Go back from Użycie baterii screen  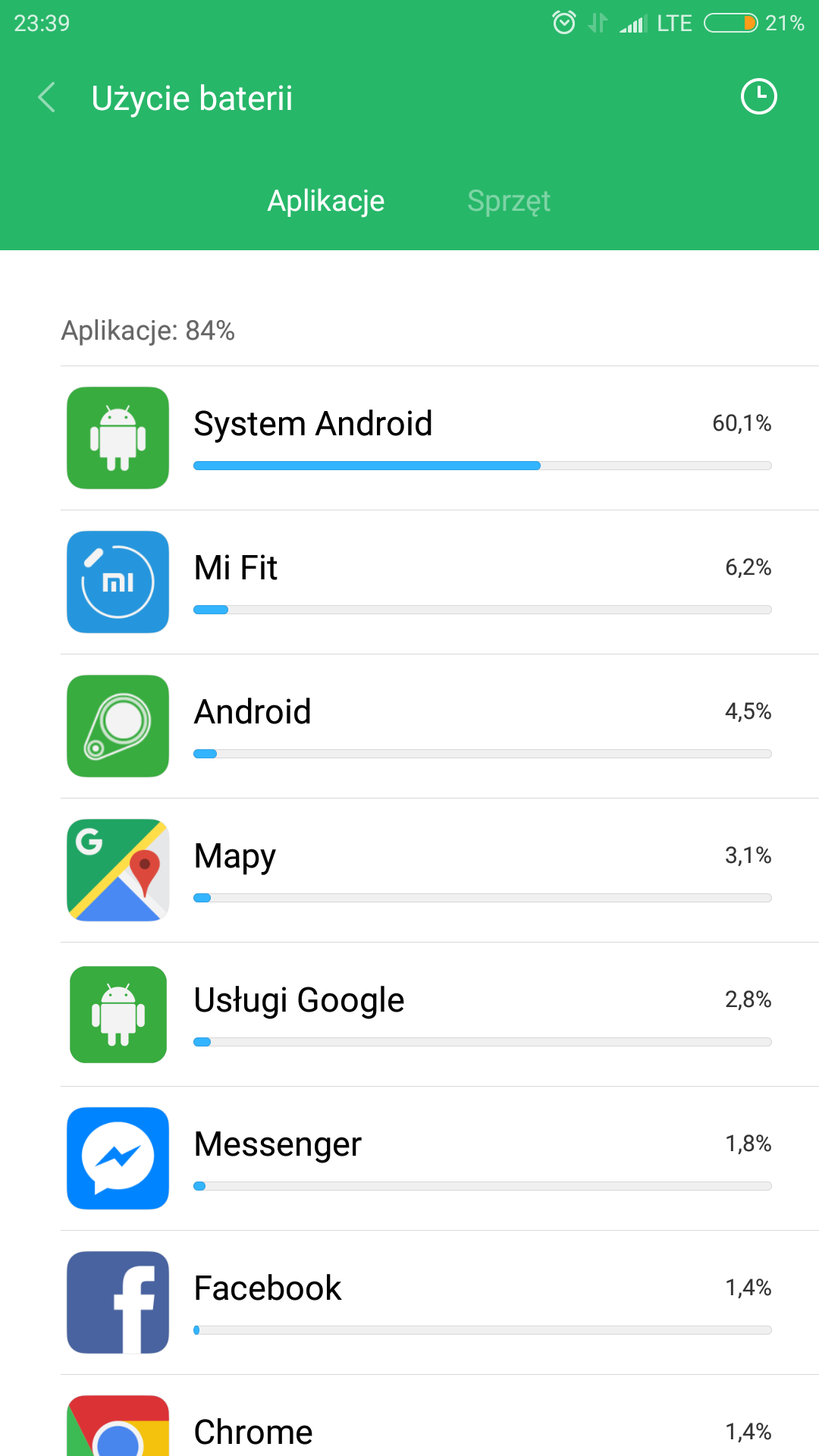pos(47,98)
